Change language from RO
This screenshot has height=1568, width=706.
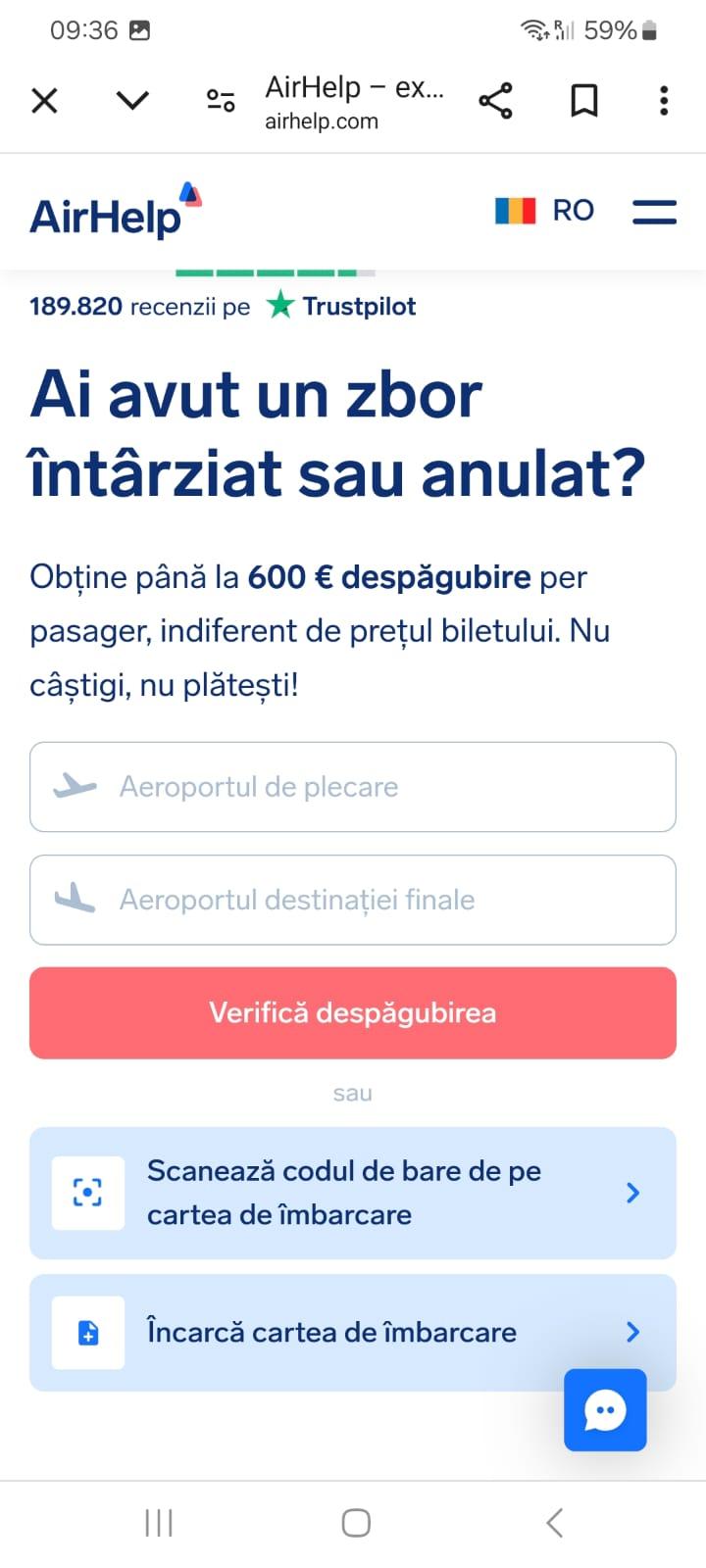click(x=545, y=211)
